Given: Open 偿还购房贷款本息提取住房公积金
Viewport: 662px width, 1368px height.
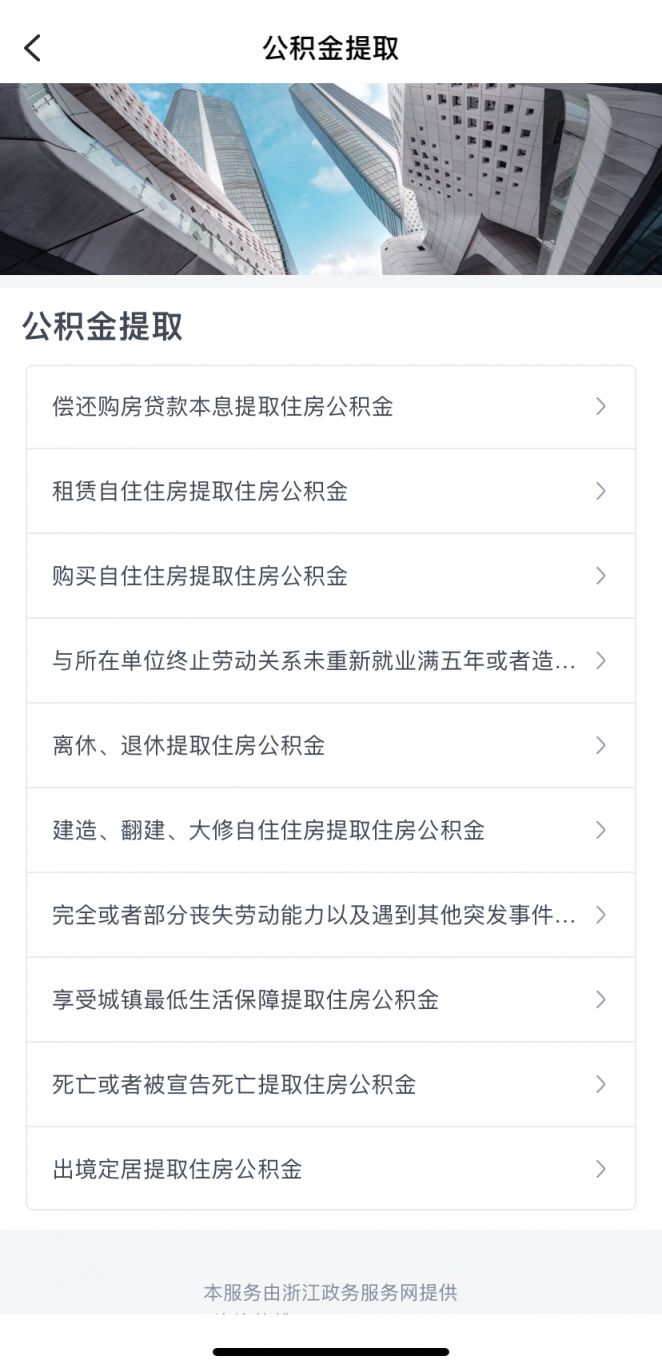Looking at the screenshot, I should (x=330, y=407).
